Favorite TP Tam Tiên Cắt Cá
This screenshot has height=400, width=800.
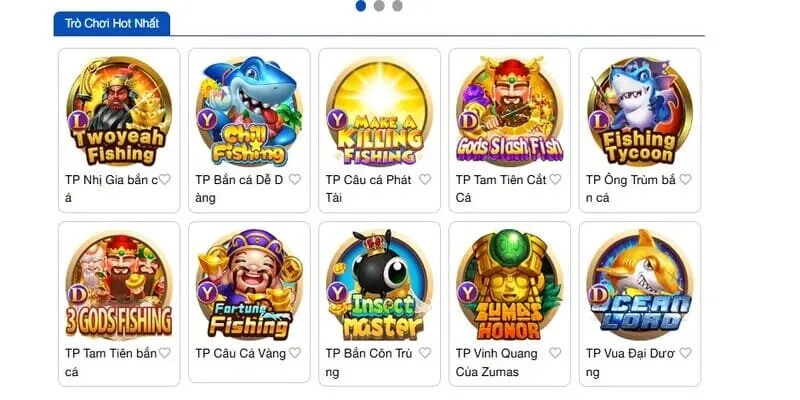555,180
